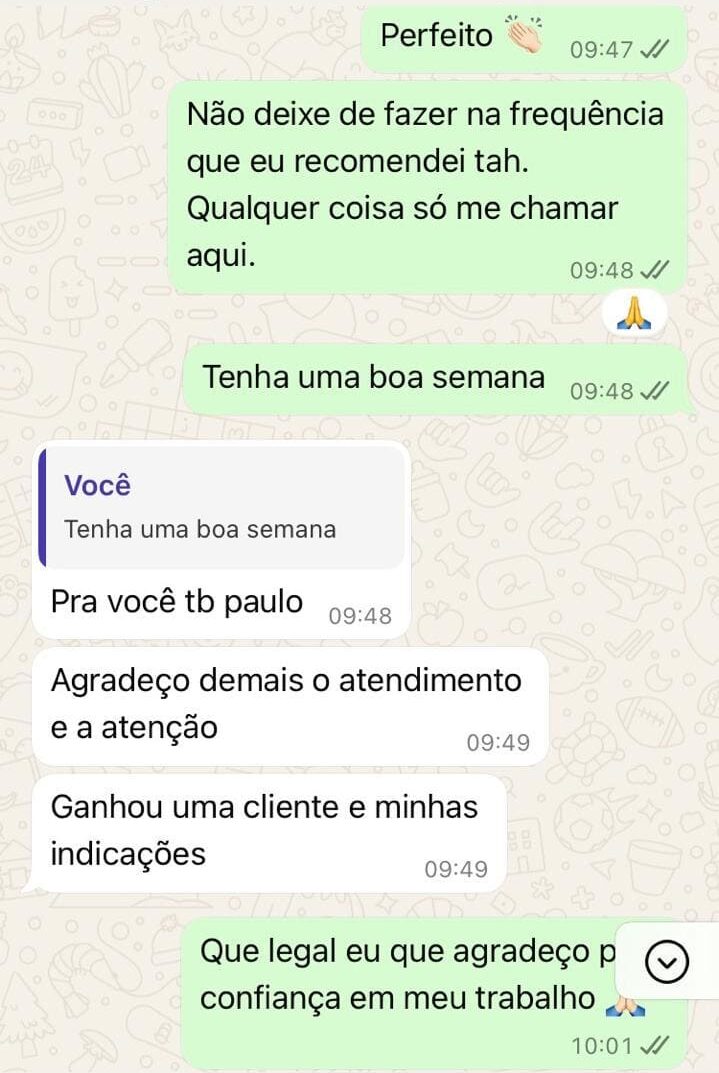View the praying hands reaction details
719x1073 pixels.
coord(634,316)
